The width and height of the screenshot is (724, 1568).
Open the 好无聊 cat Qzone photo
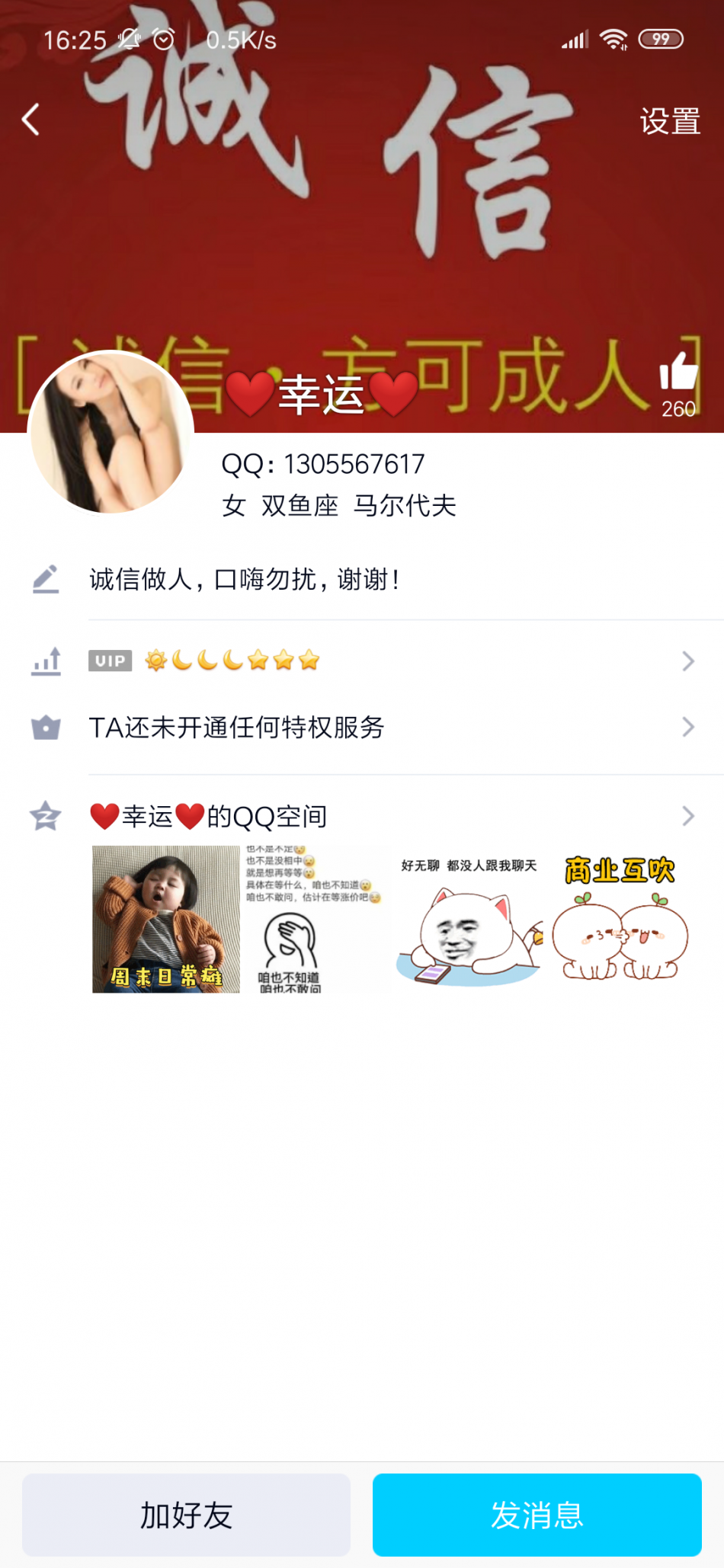(469, 919)
